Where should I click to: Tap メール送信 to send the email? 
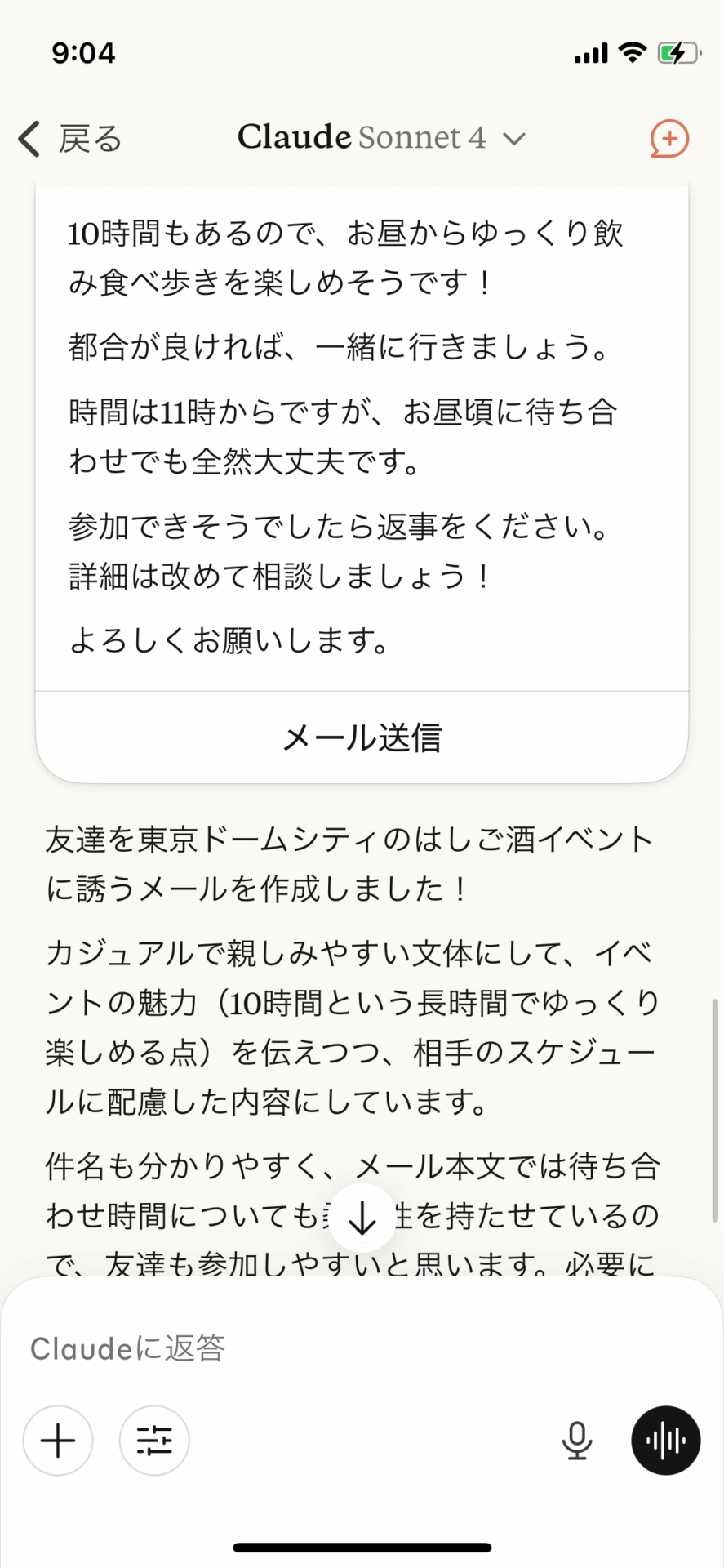tap(362, 737)
